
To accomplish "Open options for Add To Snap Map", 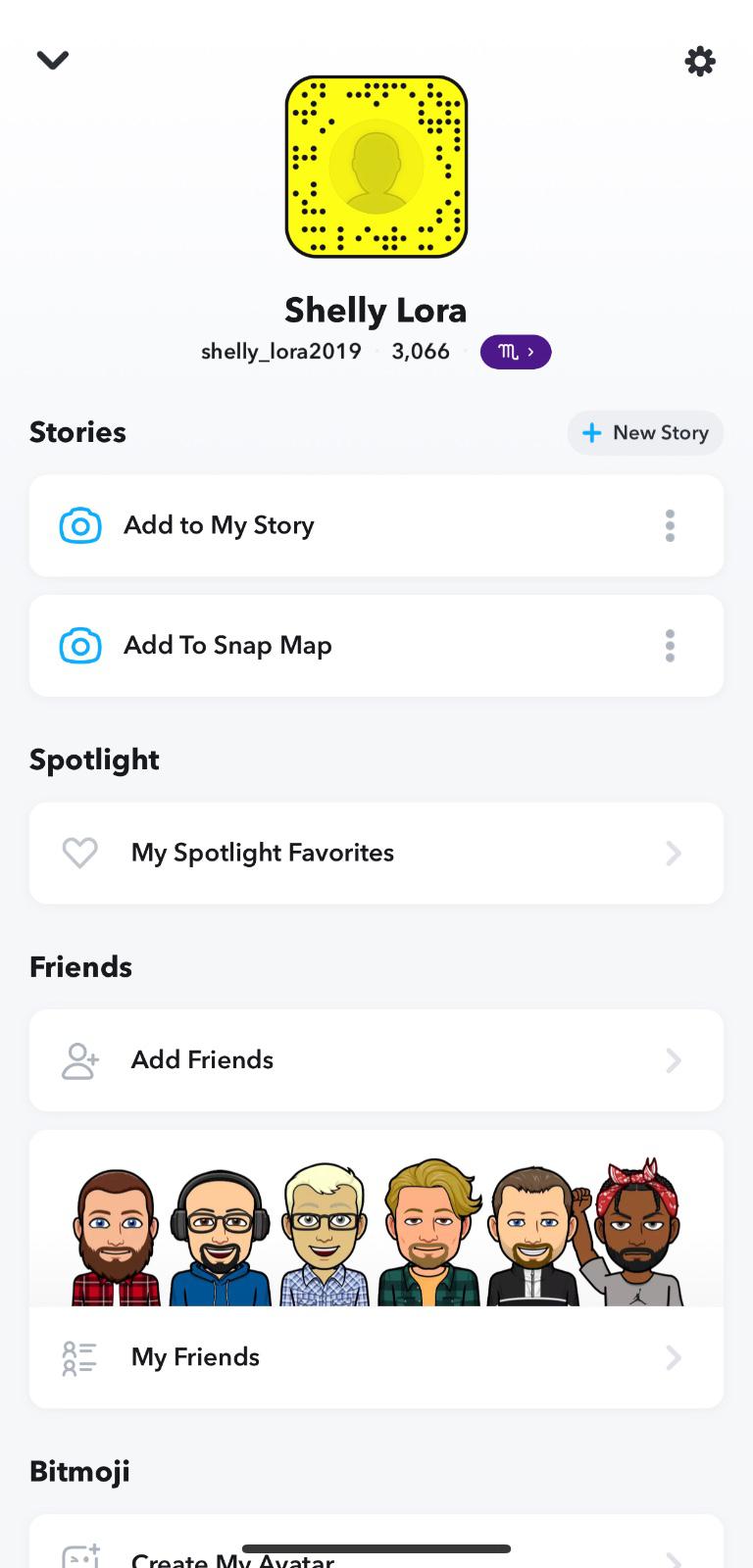I will (x=670, y=646).
